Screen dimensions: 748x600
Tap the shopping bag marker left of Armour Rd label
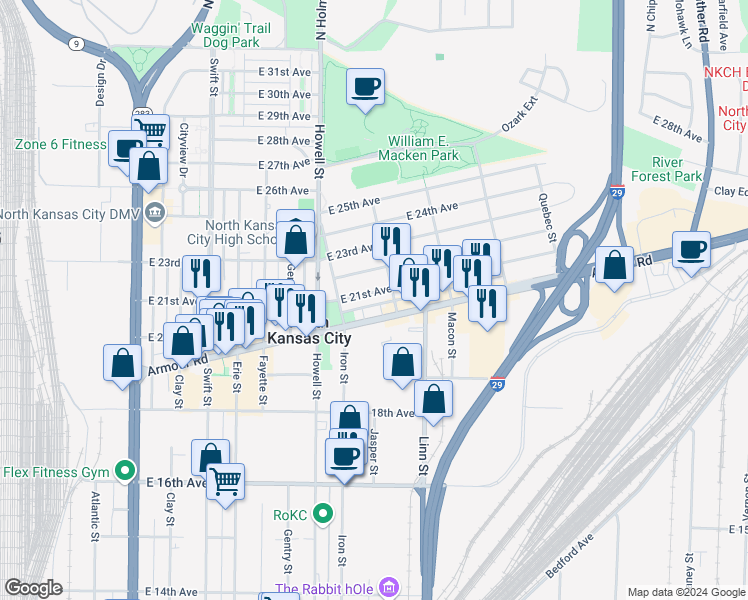pos(122,364)
